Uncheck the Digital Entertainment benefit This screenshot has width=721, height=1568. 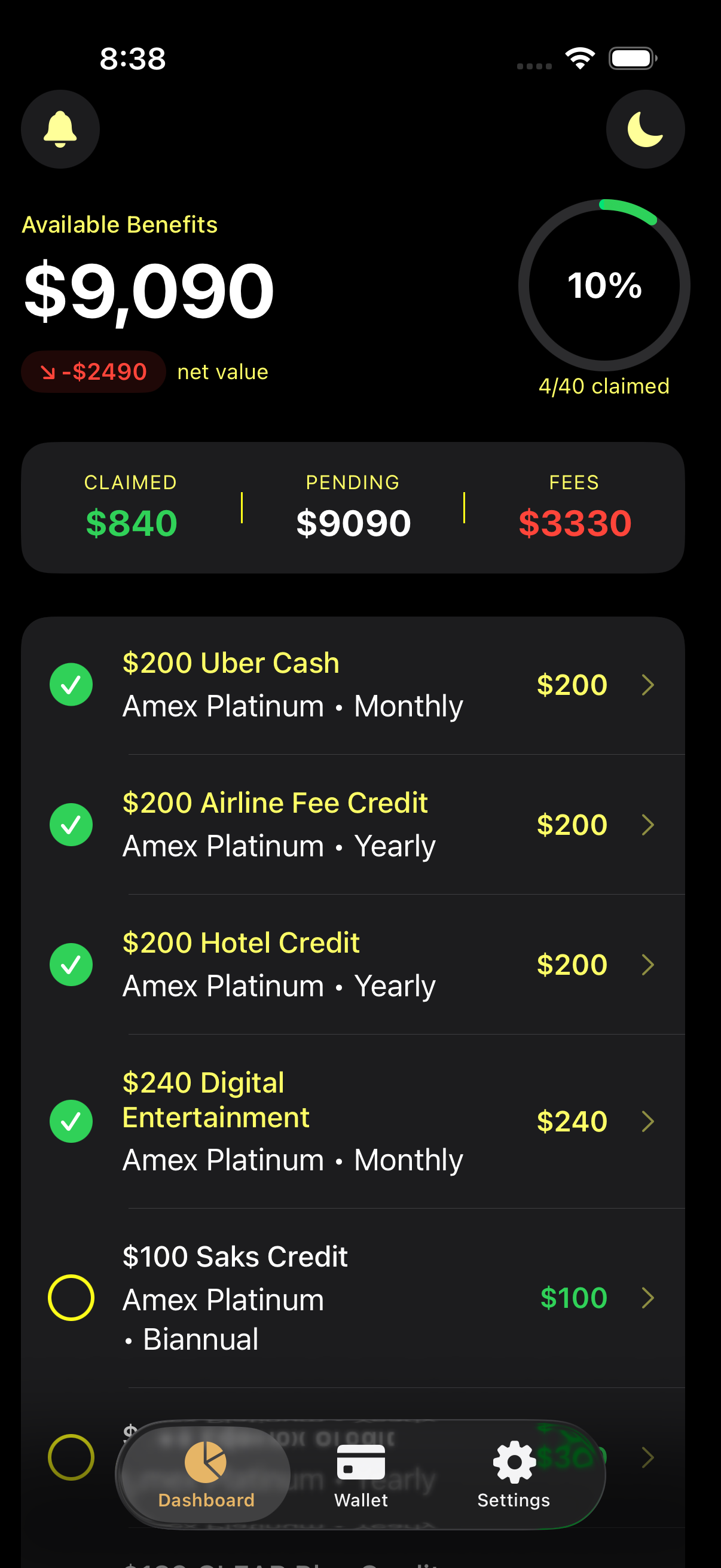(x=71, y=1120)
